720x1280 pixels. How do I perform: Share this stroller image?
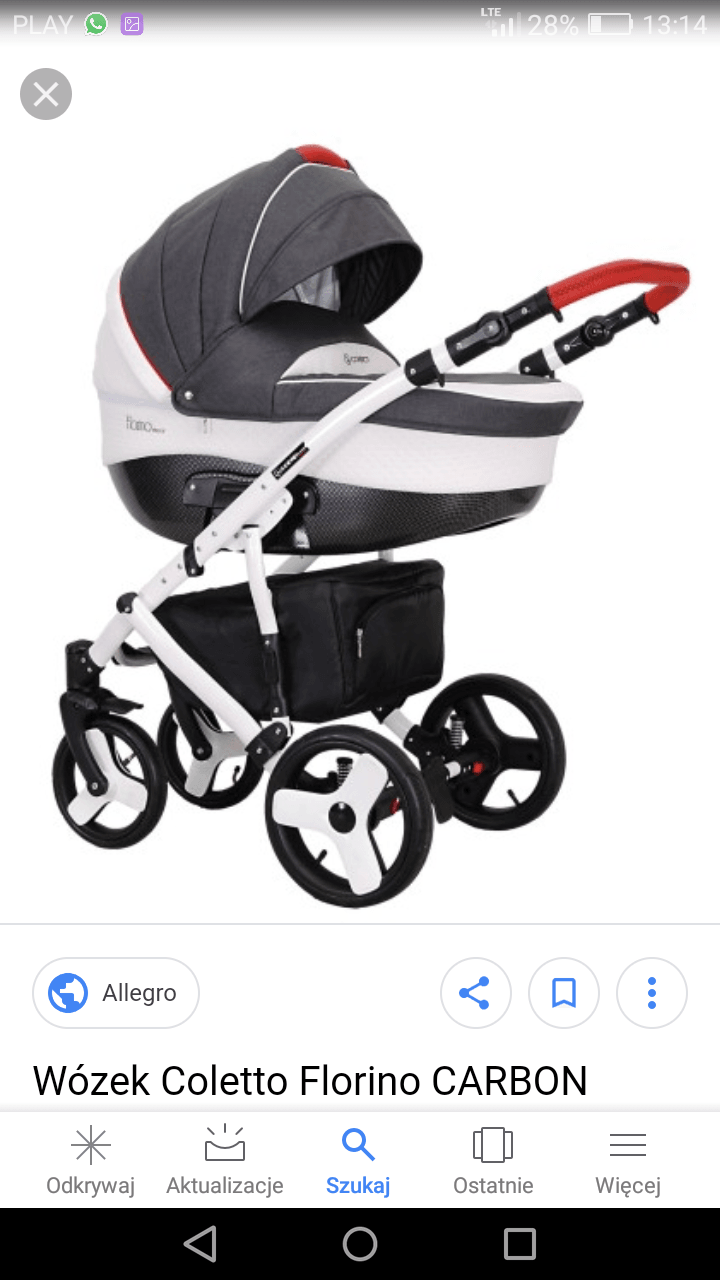coord(475,993)
